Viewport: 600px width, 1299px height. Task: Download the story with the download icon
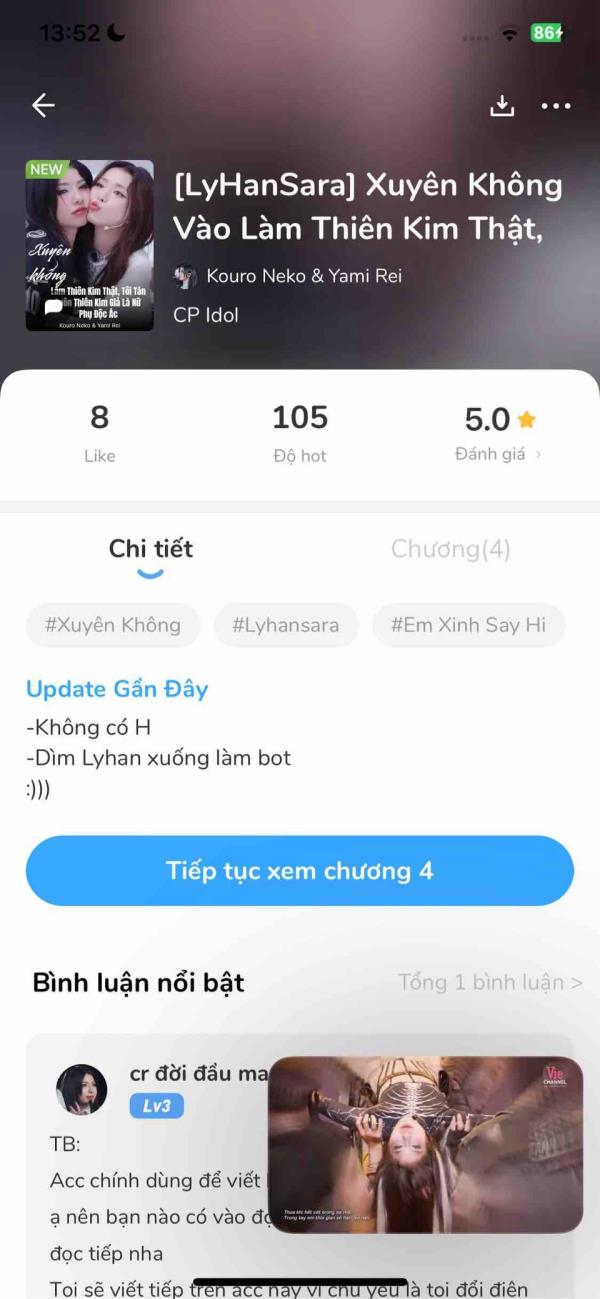coord(502,106)
